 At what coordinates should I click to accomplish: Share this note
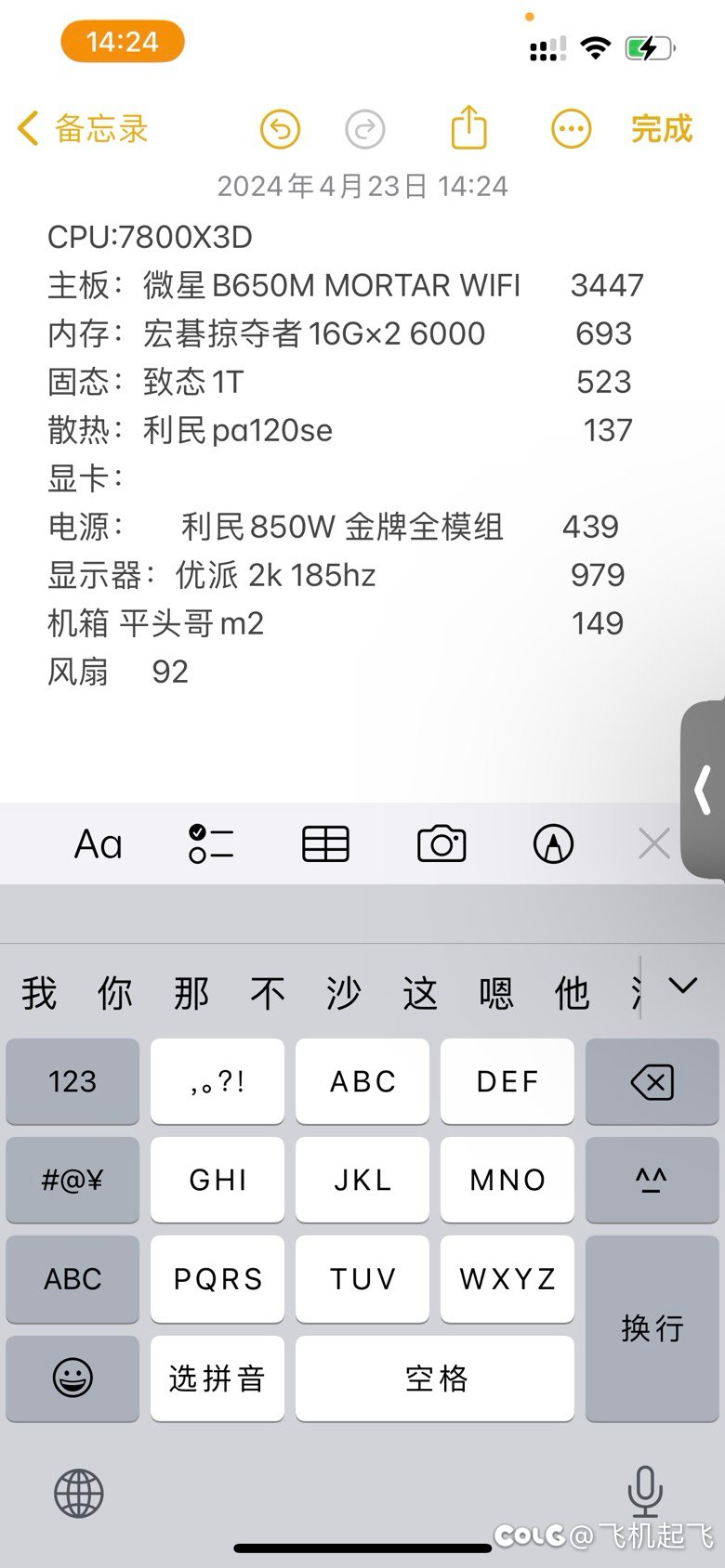click(468, 127)
